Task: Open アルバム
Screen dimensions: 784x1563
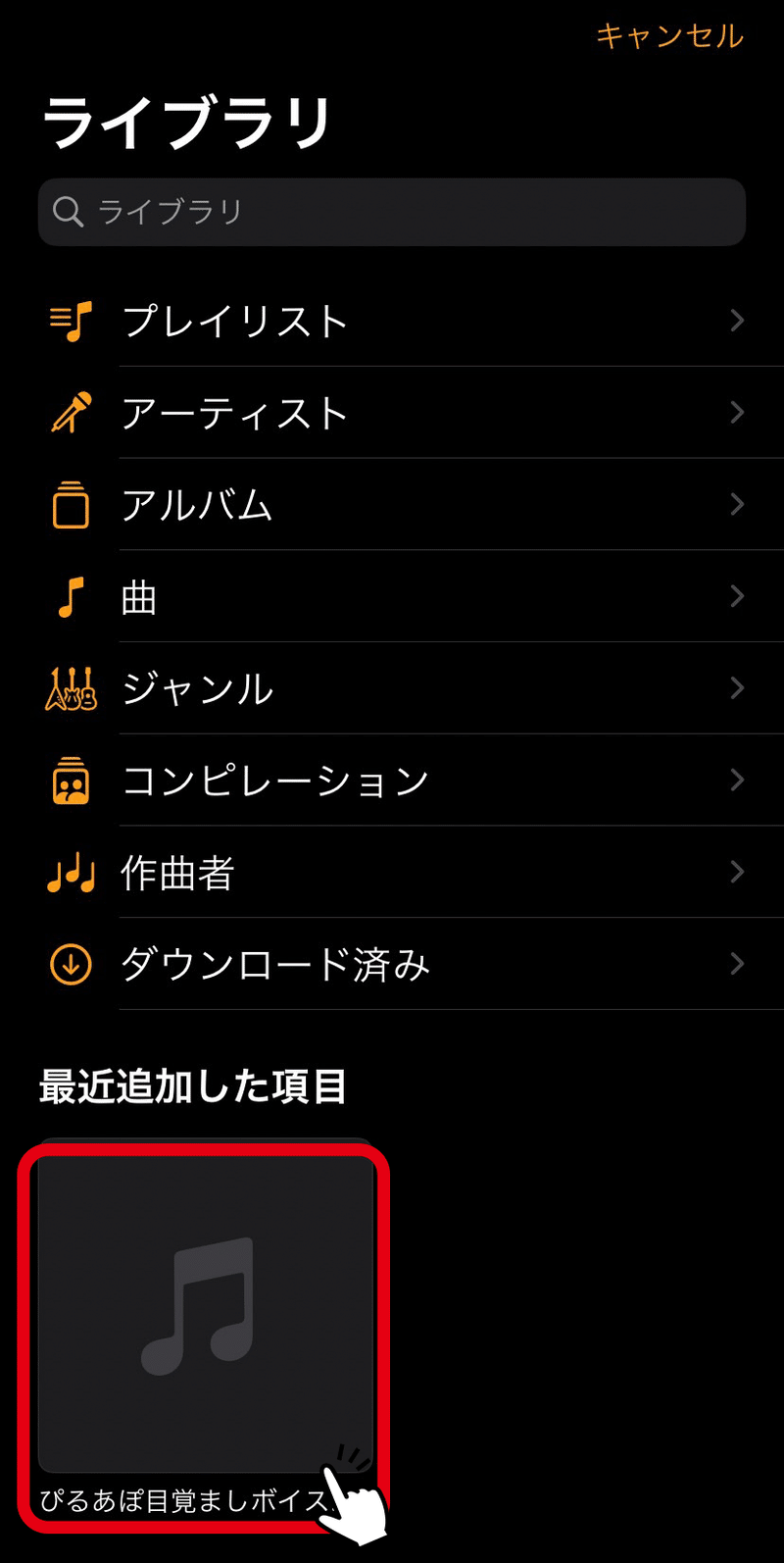Action: coord(392,505)
